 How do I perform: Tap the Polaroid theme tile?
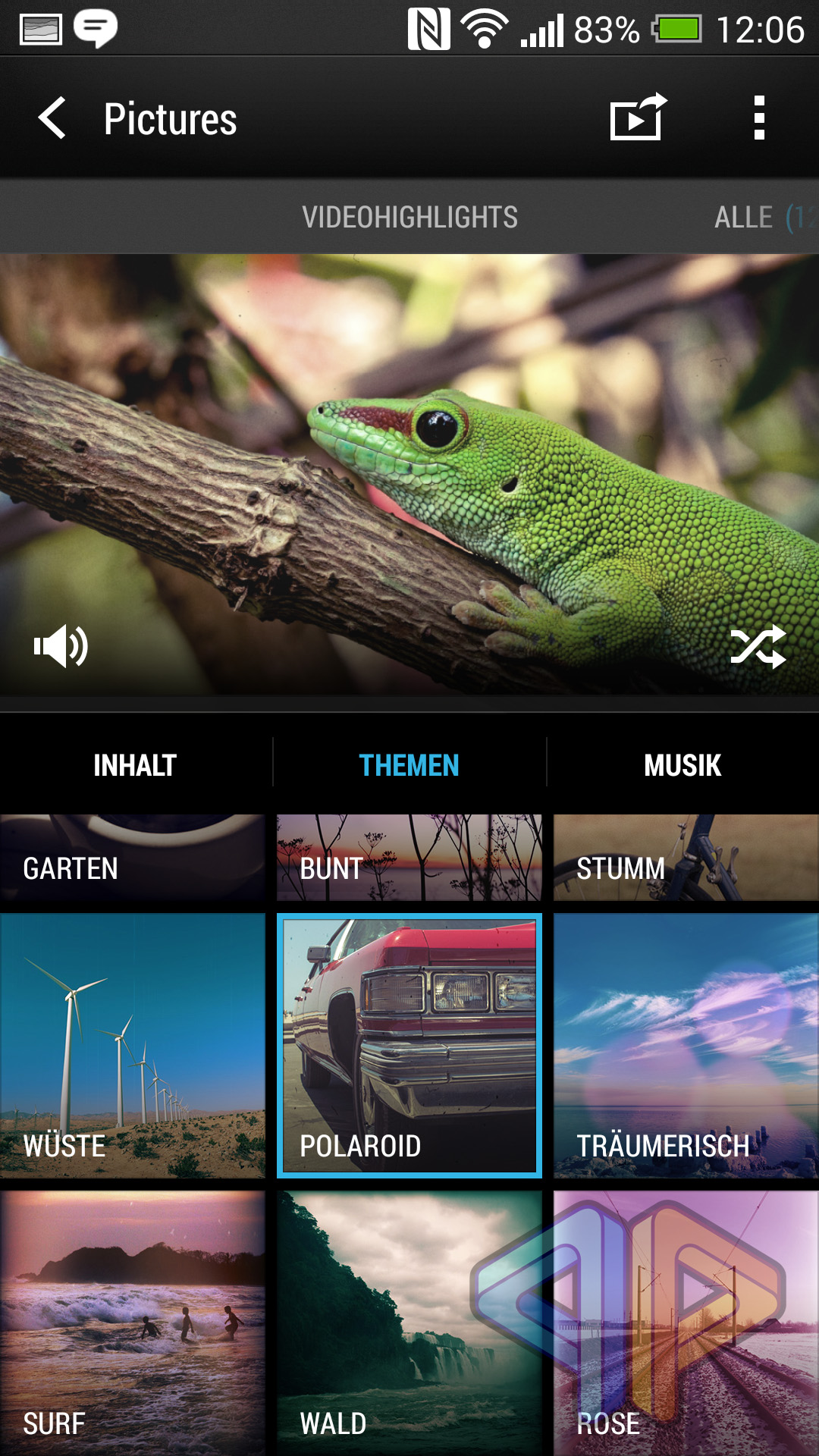tap(409, 1046)
